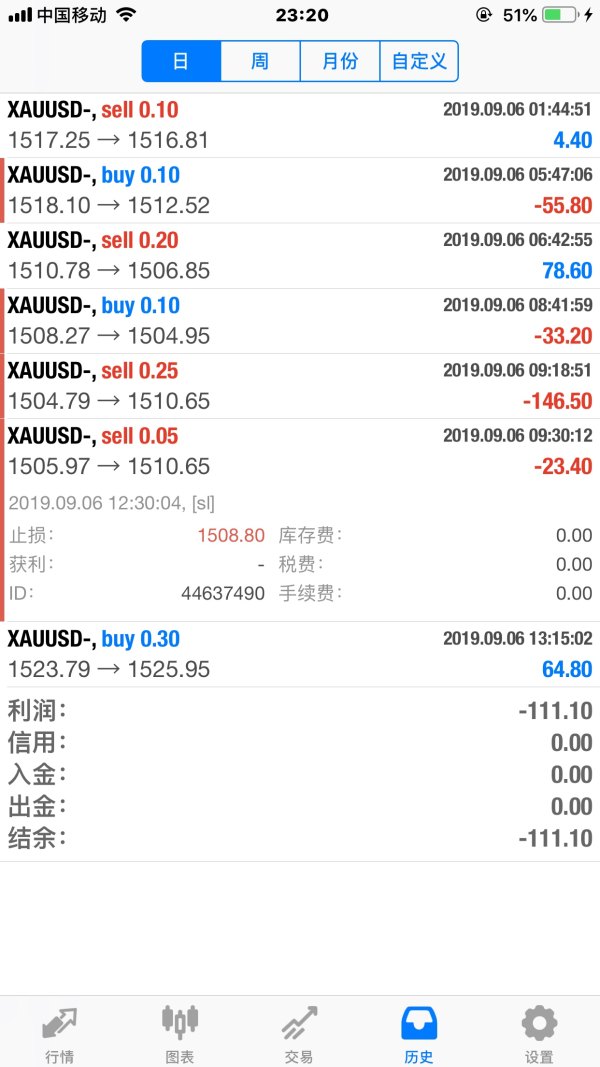Switch to the 周 (week) period
Image resolution: width=600 pixels, height=1067 pixels.
click(260, 61)
